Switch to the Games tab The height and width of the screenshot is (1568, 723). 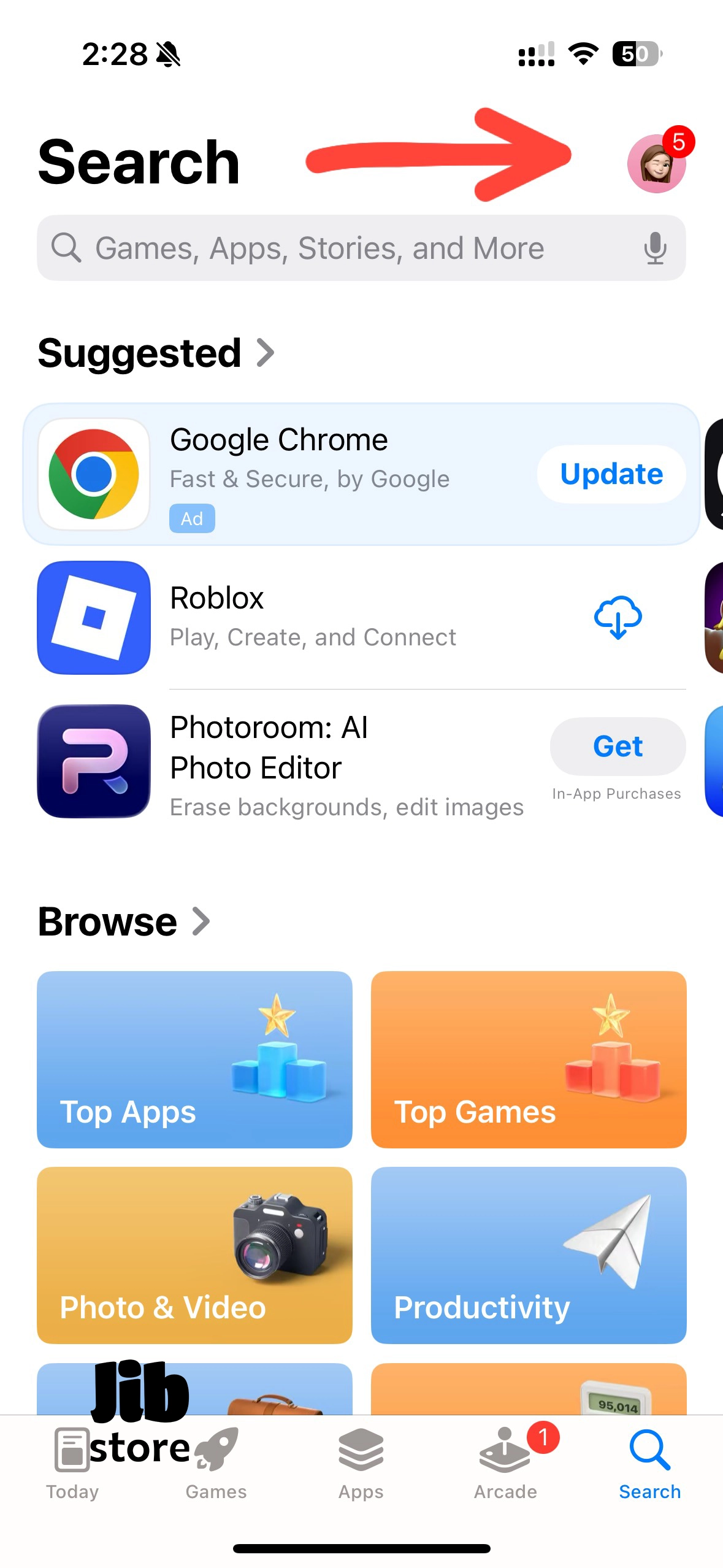[x=216, y=1464]
